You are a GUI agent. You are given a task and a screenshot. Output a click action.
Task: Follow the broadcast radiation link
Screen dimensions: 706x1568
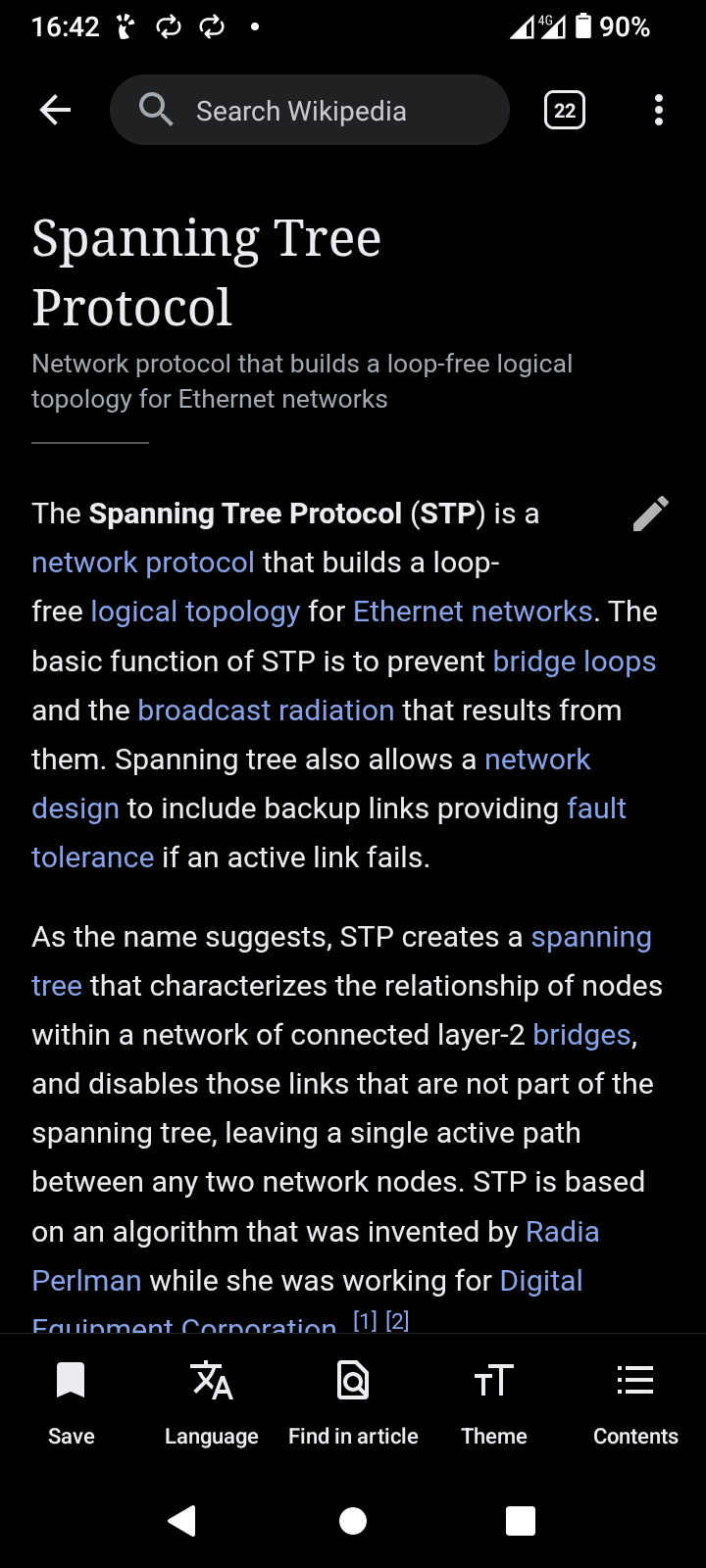click(x=266, y=710)
